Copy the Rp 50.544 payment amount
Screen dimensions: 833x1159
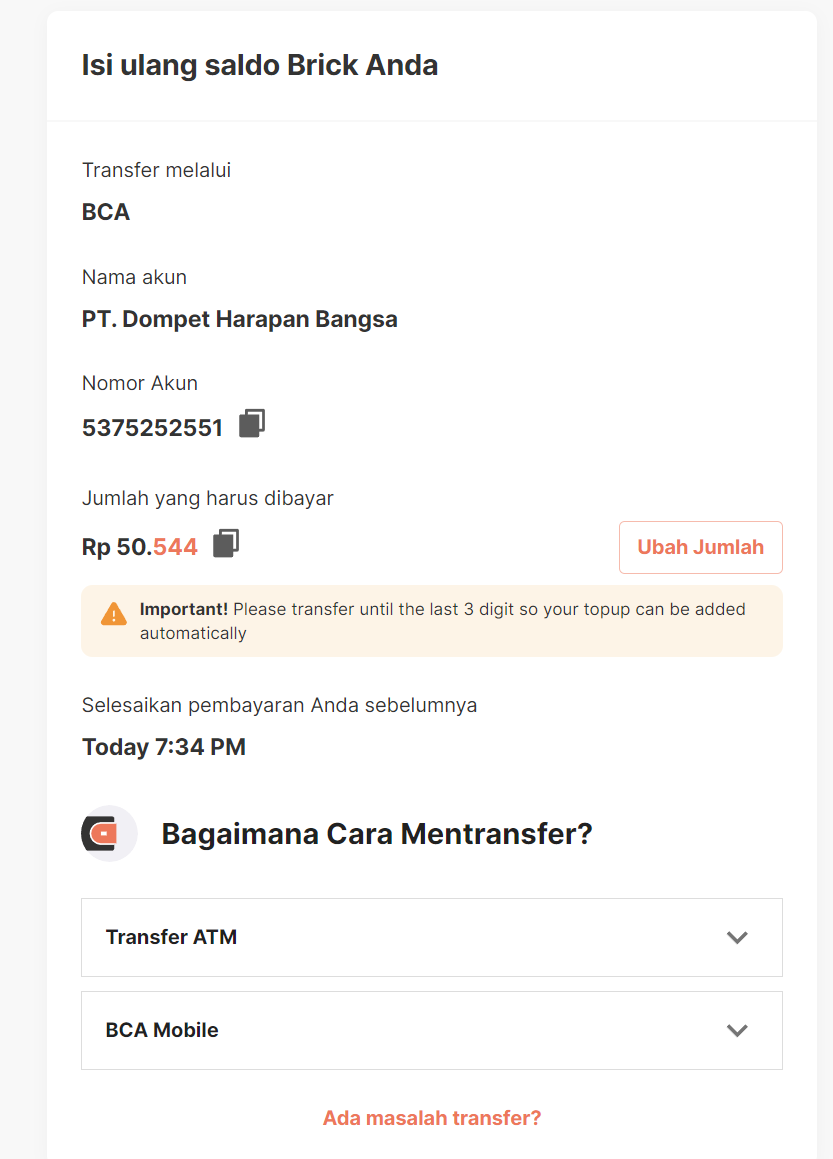226,544
